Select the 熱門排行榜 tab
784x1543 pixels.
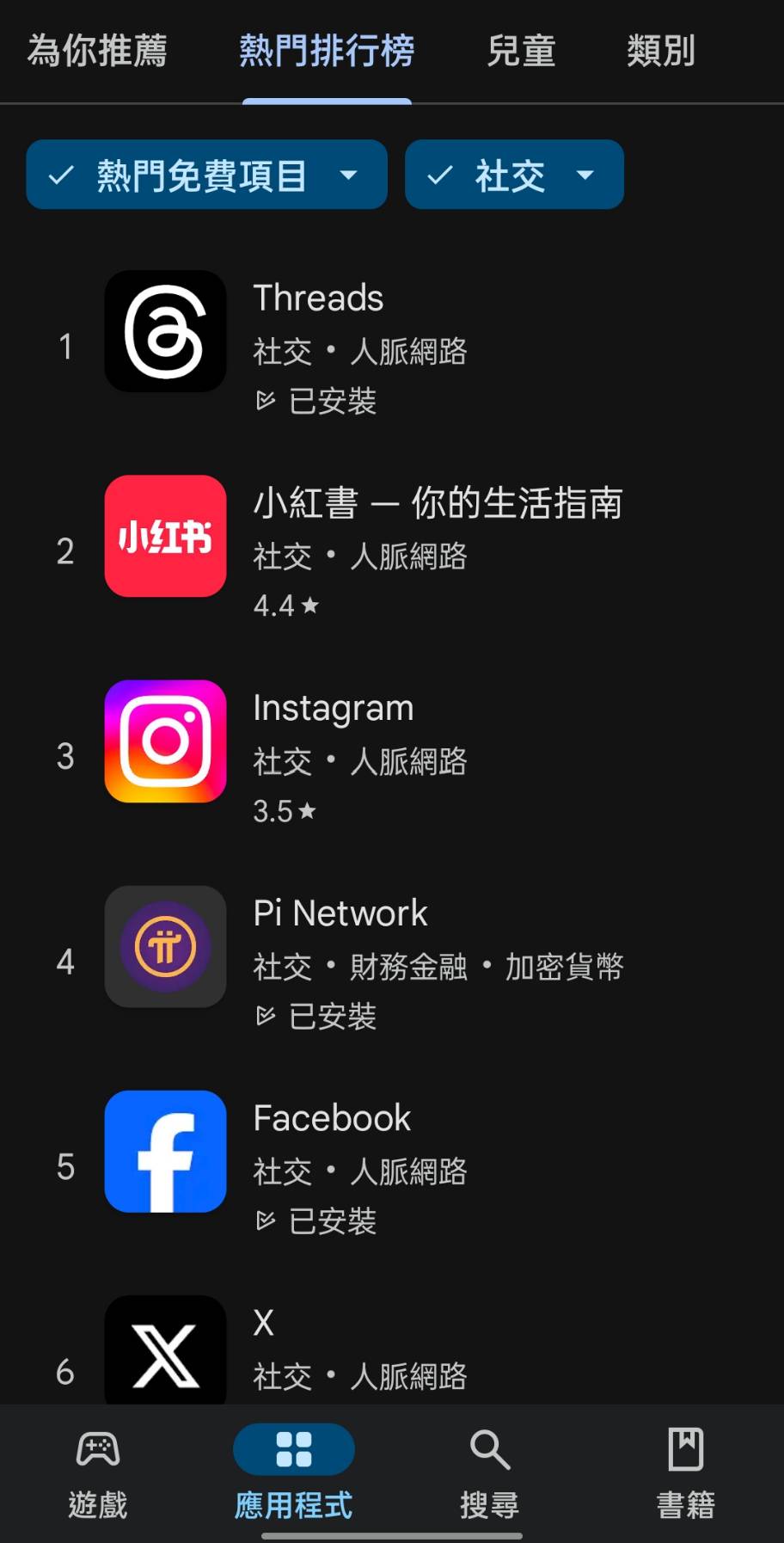point(327,51)
